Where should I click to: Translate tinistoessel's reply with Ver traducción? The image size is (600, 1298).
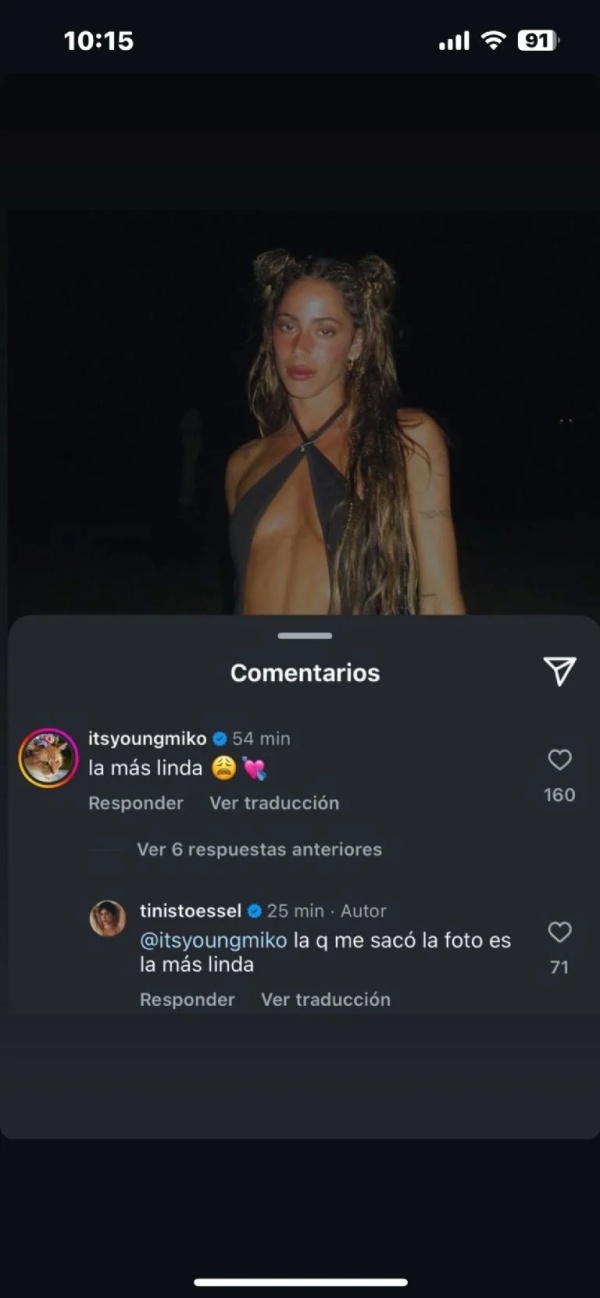tap(325, 999)
